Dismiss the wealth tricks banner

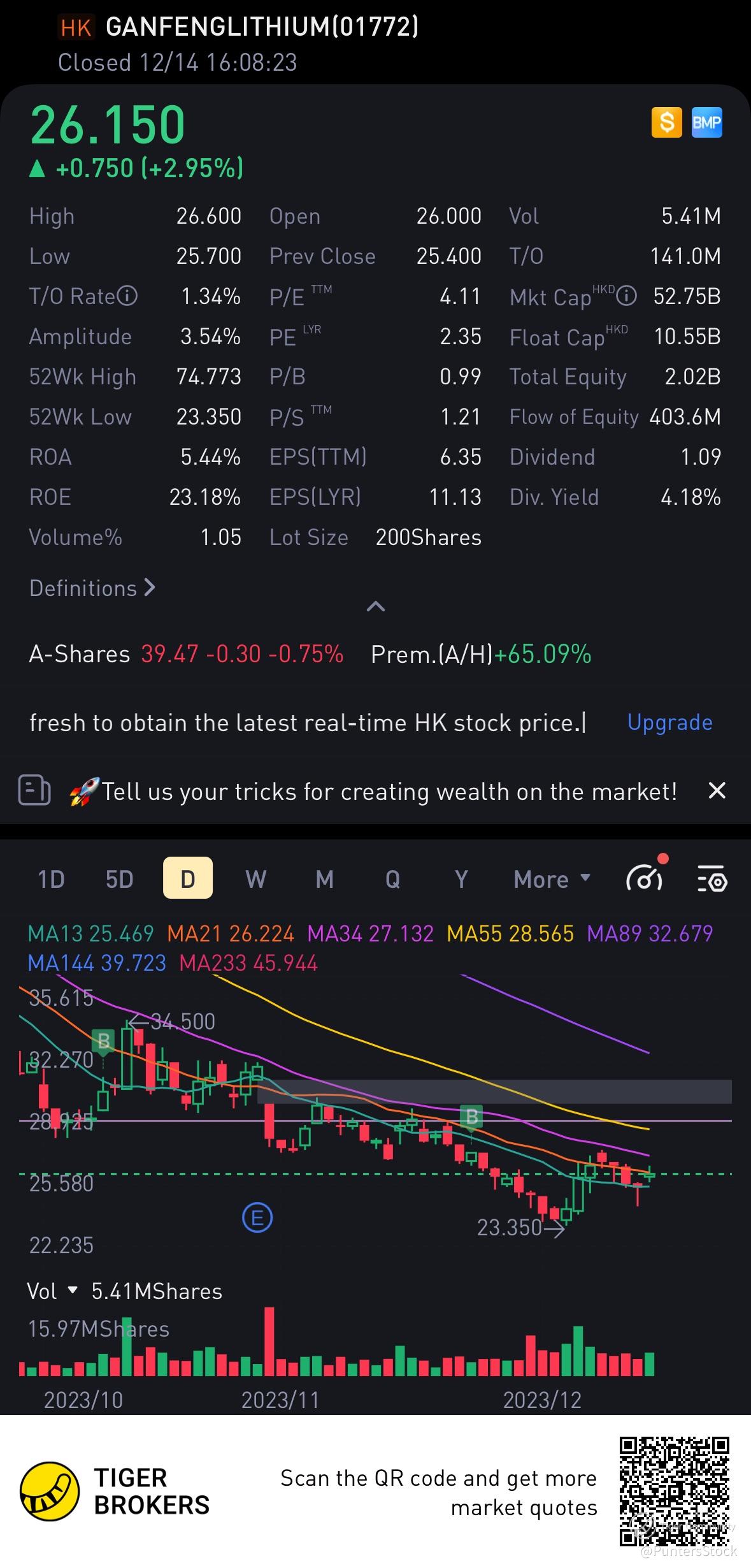pyautogui.click(x=717, y=791)
